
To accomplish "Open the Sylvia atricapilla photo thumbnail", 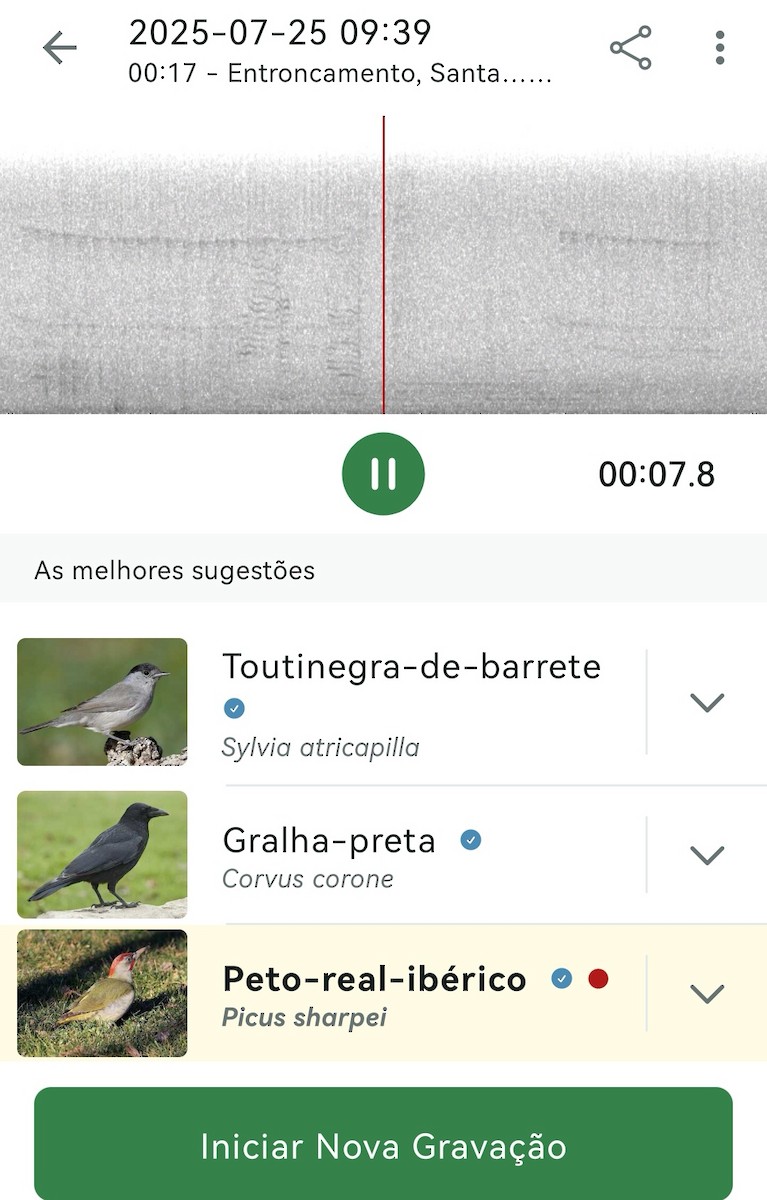I will 102,701.
